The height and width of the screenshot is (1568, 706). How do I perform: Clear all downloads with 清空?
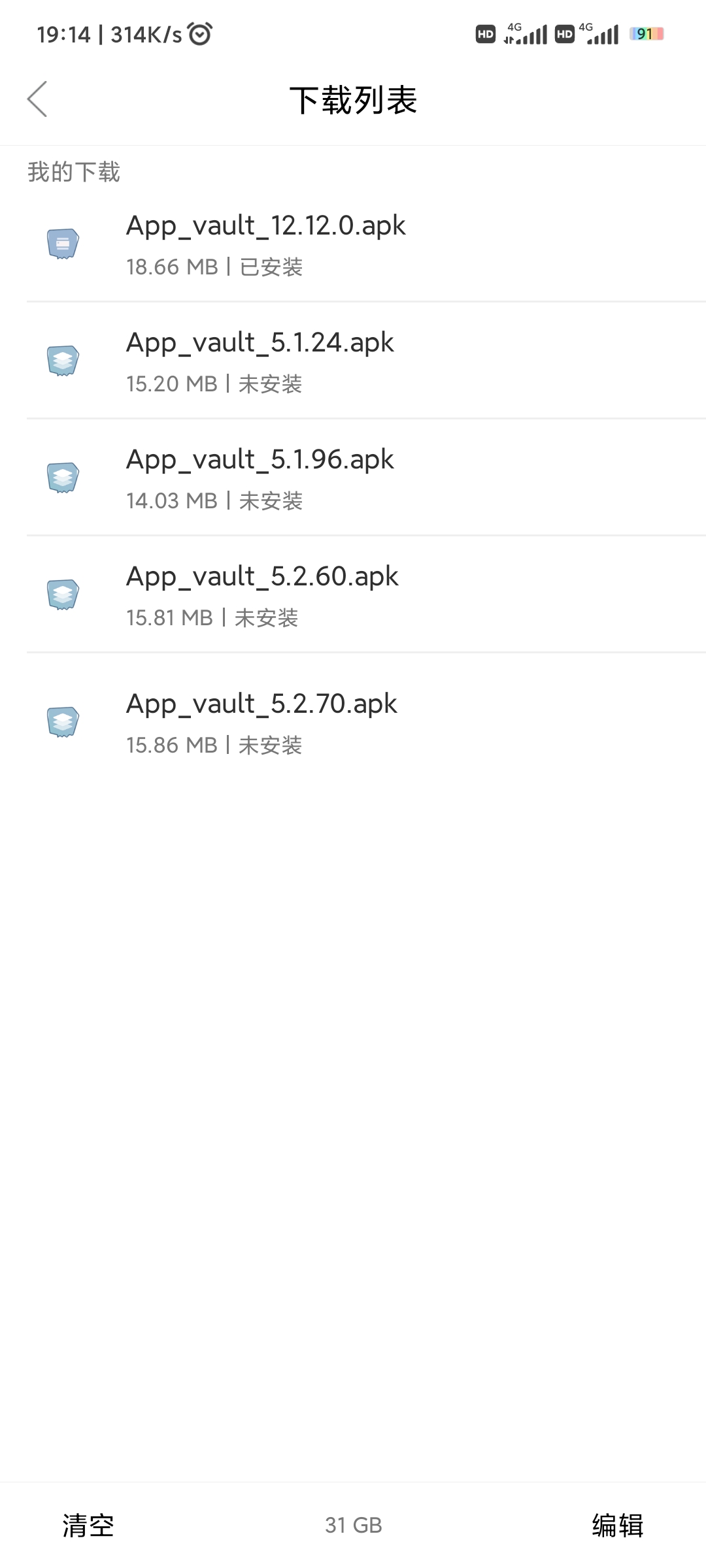pos(88,1526)
